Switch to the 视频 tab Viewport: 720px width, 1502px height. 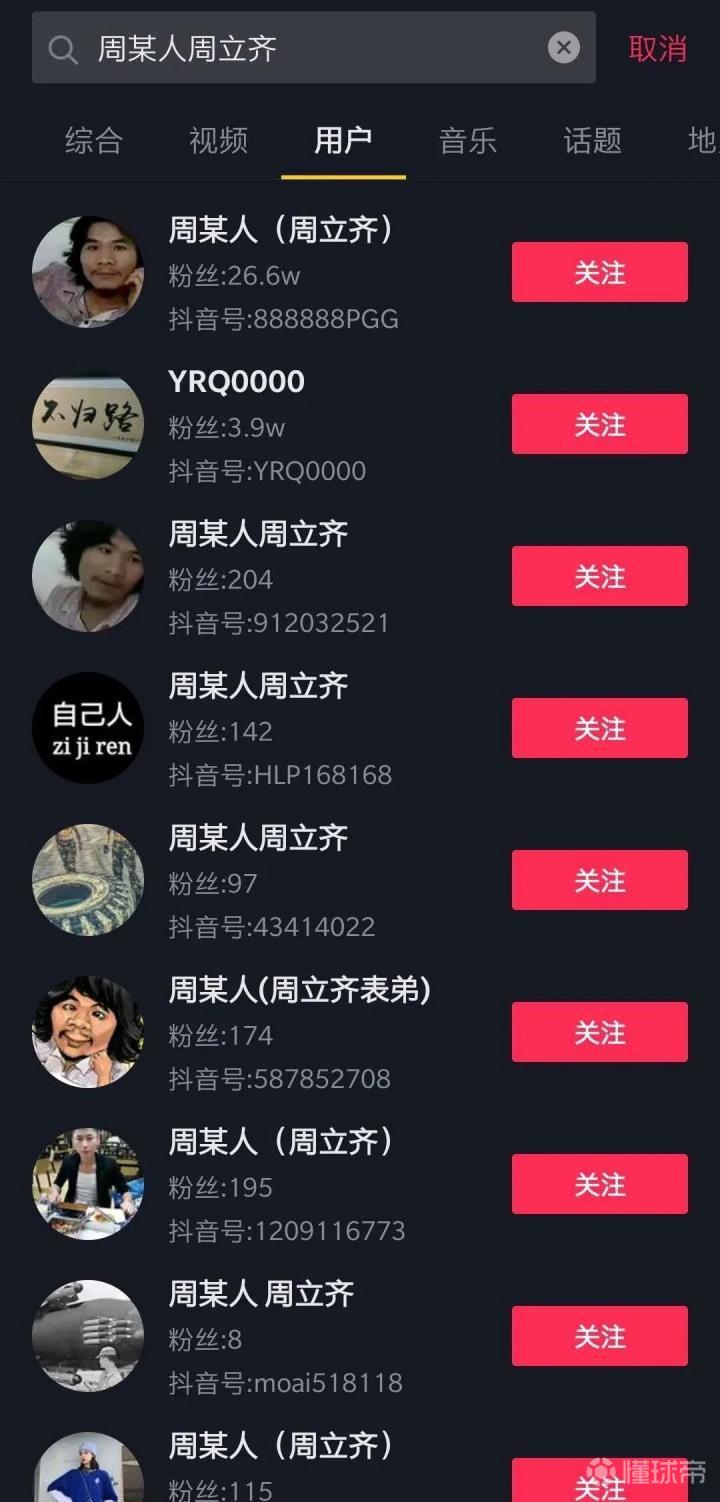218,141
